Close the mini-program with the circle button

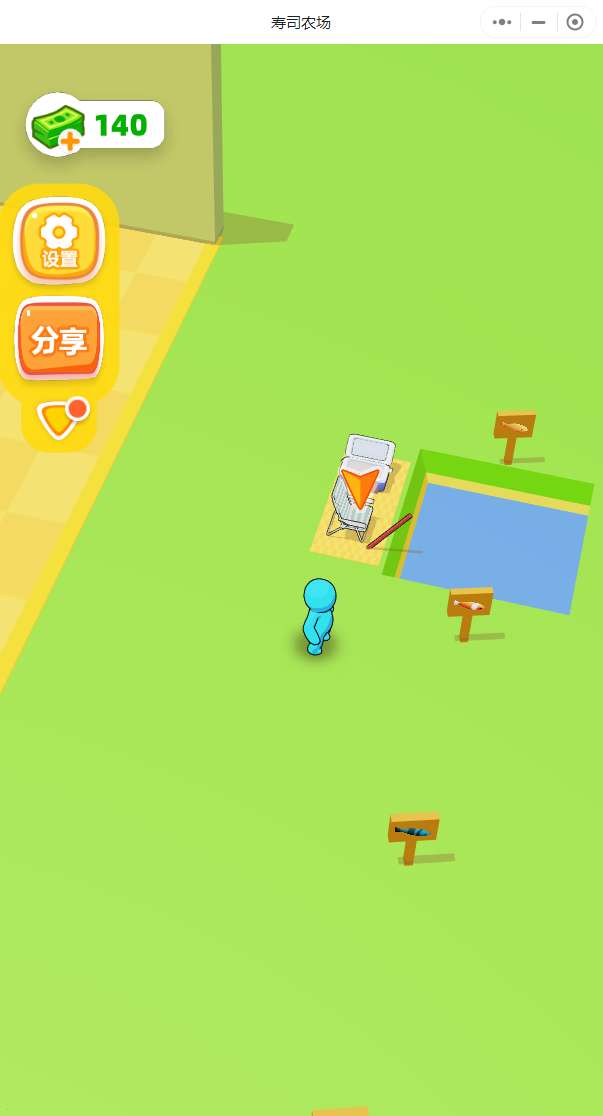pyautogui.click(x=575, y=22)
